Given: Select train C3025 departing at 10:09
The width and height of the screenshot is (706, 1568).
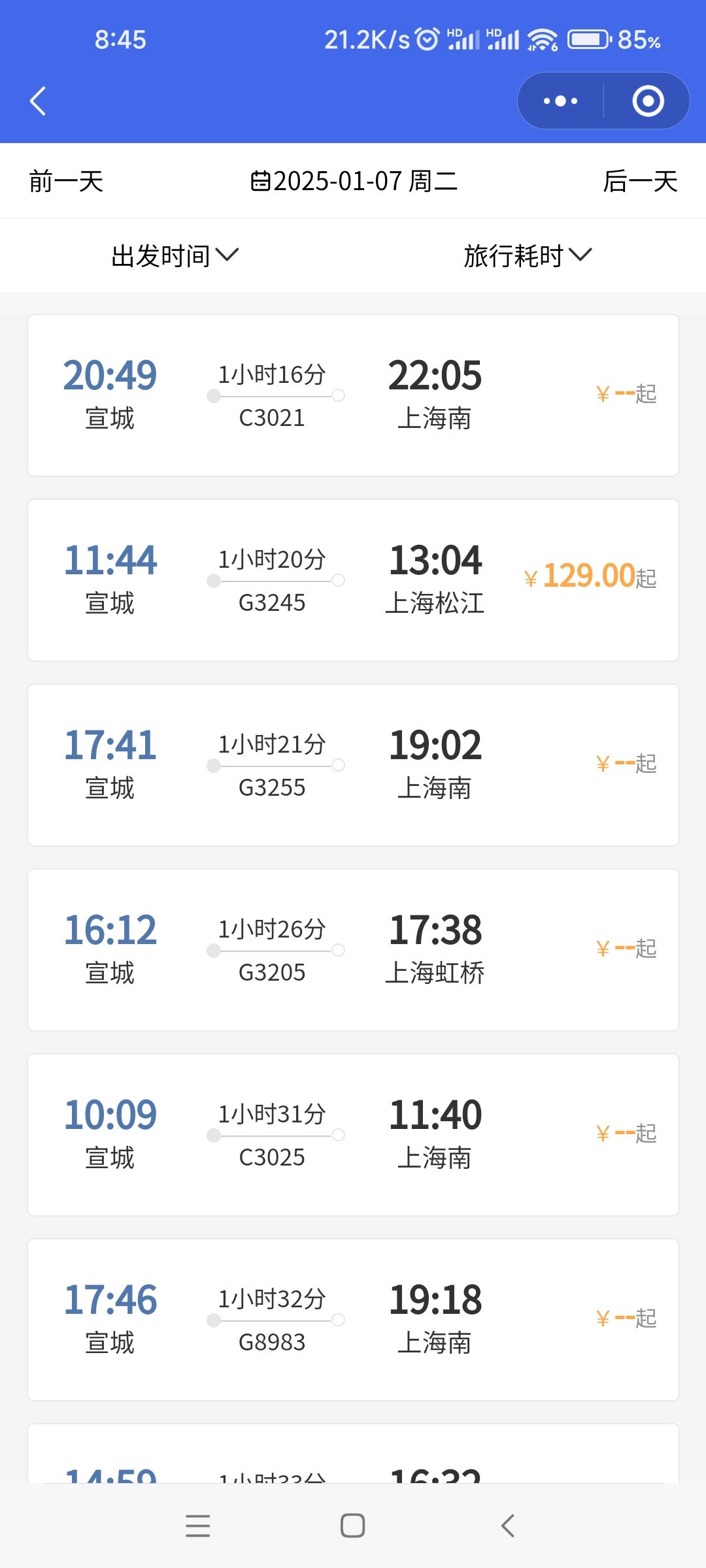Looking at the screenshot, I should coord(353,1135).
